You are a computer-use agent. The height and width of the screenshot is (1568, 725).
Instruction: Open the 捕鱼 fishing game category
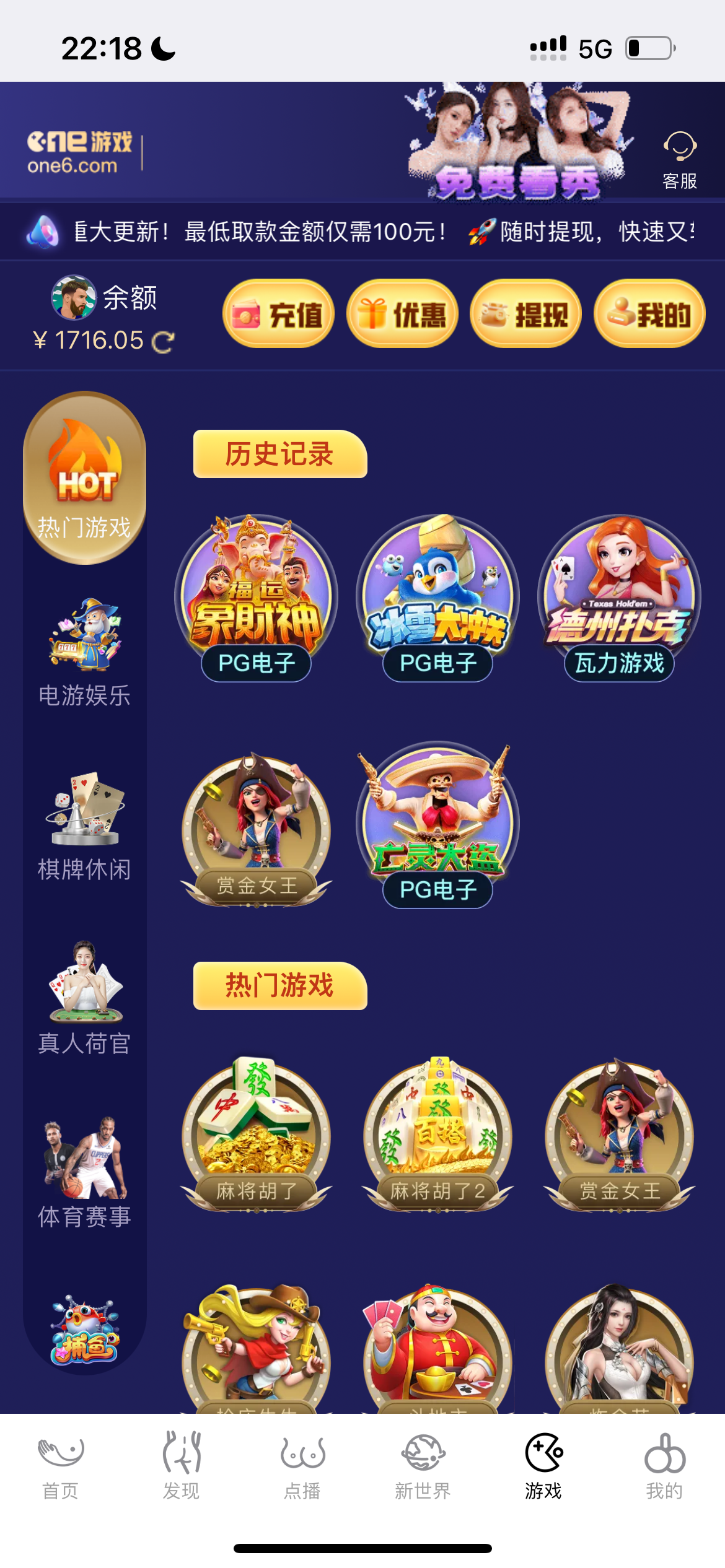click(x=84, y=1331)
